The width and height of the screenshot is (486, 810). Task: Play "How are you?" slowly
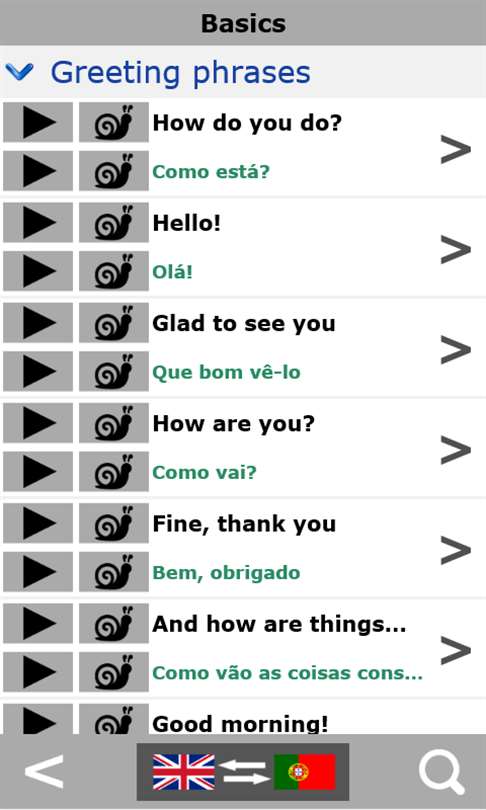(x=114, y=423)
